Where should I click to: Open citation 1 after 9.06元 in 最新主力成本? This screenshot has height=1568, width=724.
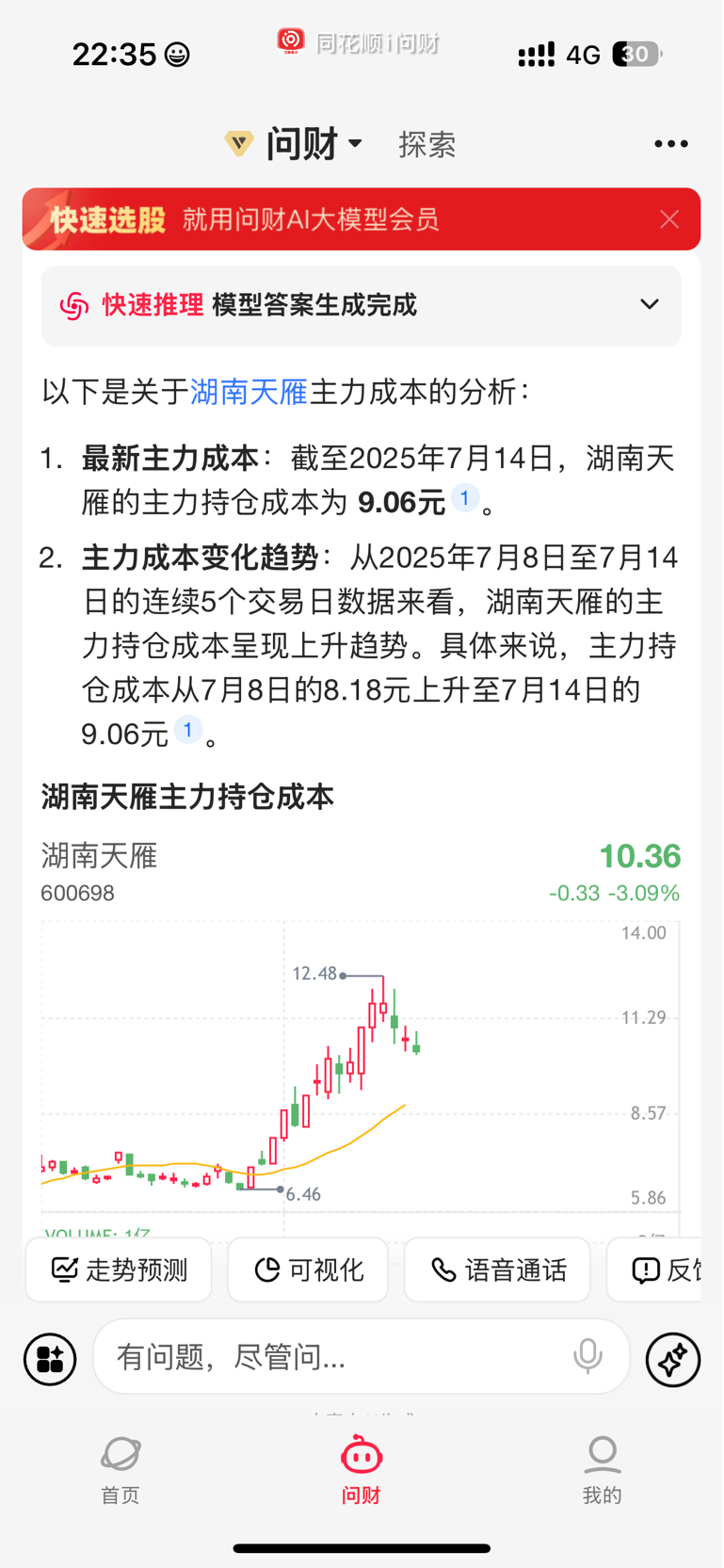tap(464, 498)
